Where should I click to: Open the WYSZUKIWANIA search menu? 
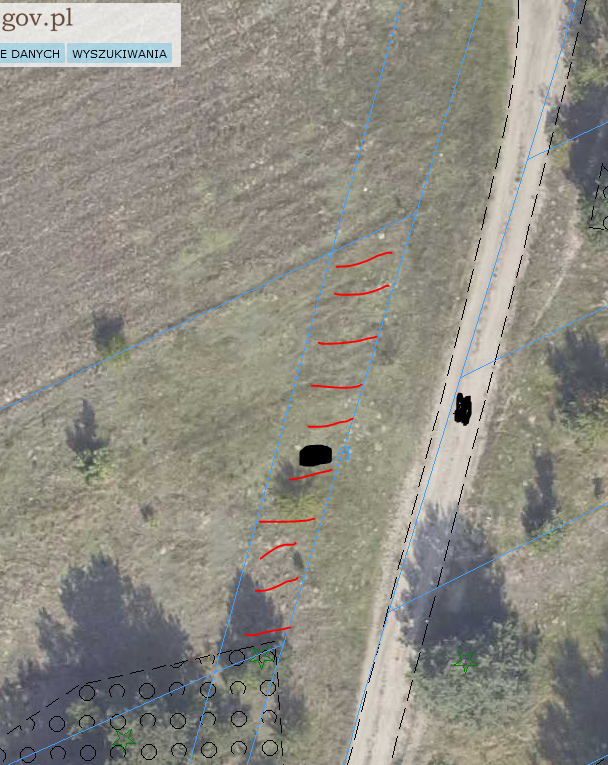119,53
